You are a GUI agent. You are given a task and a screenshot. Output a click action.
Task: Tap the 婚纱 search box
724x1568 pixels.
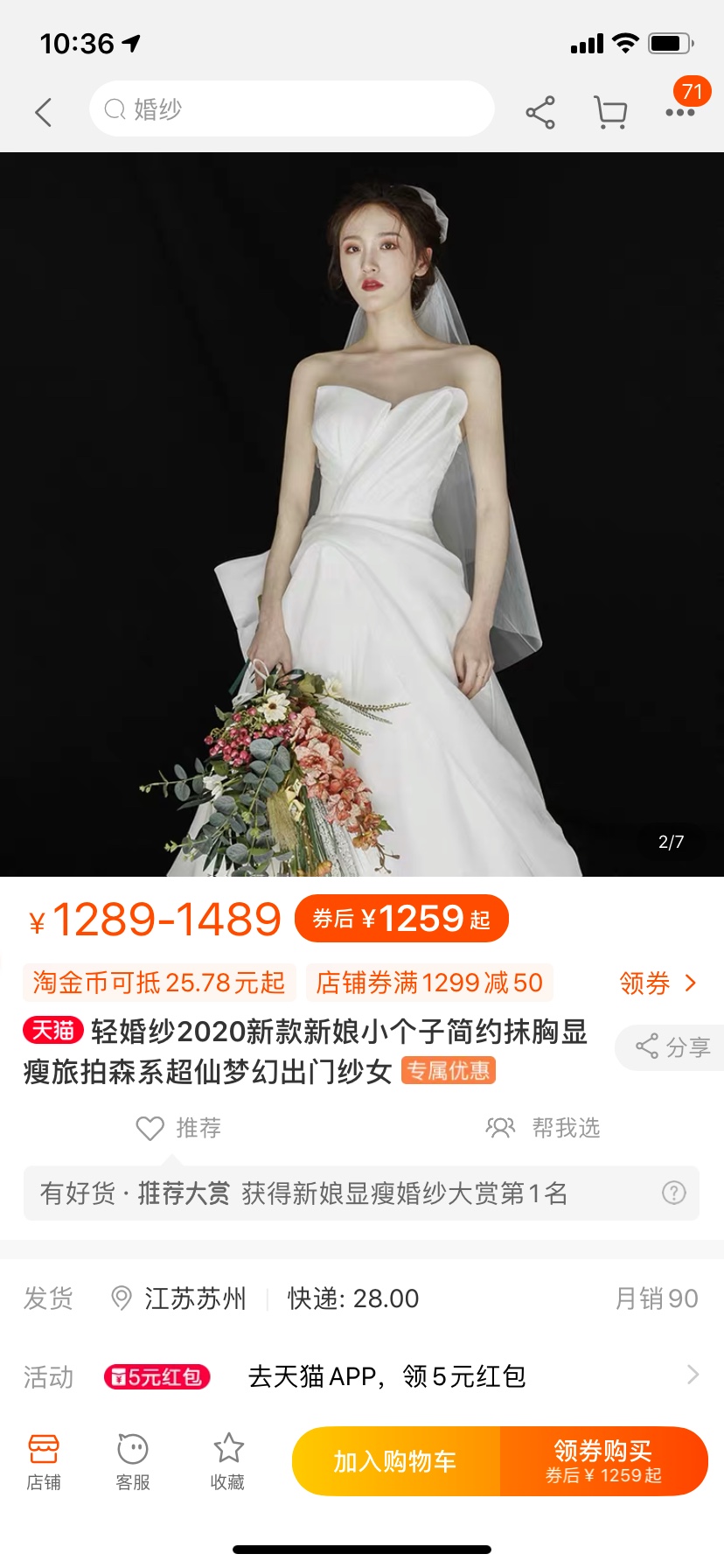click(291, 109)
